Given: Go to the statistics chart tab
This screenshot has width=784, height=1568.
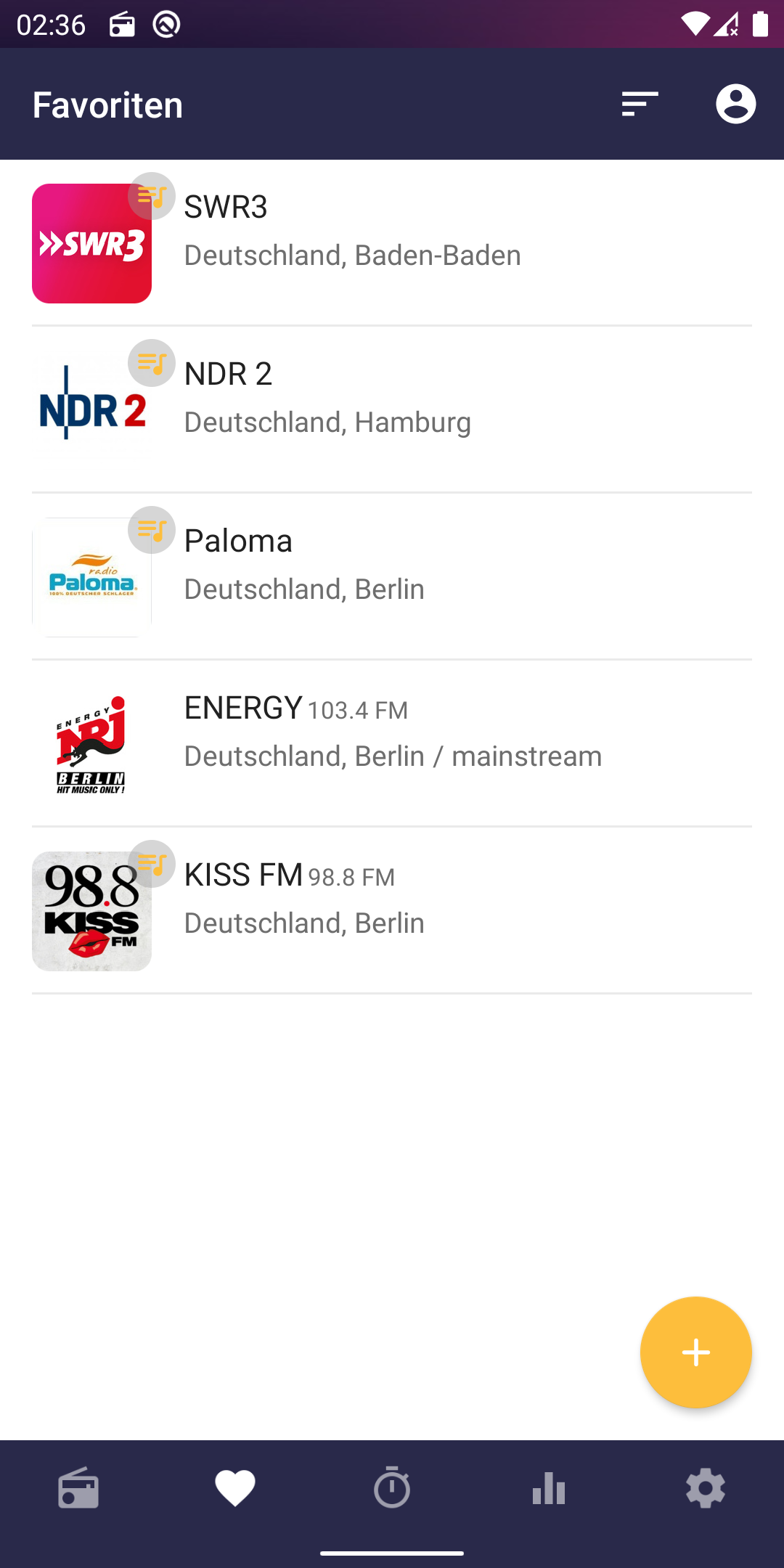Looking at the screenshot, I should (549, 1488).
